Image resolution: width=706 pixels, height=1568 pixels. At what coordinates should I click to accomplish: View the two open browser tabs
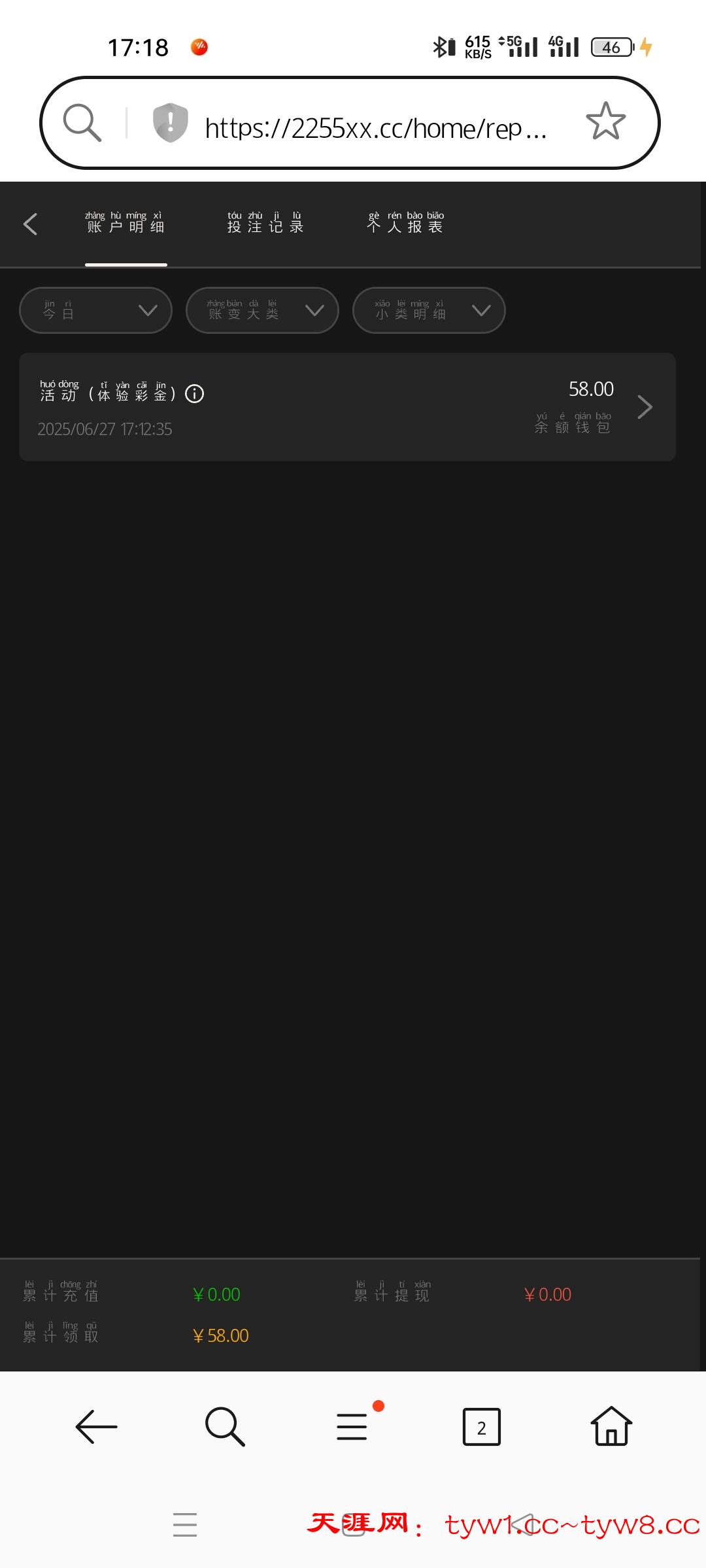pyautogui.click(x=482, y=1427)
